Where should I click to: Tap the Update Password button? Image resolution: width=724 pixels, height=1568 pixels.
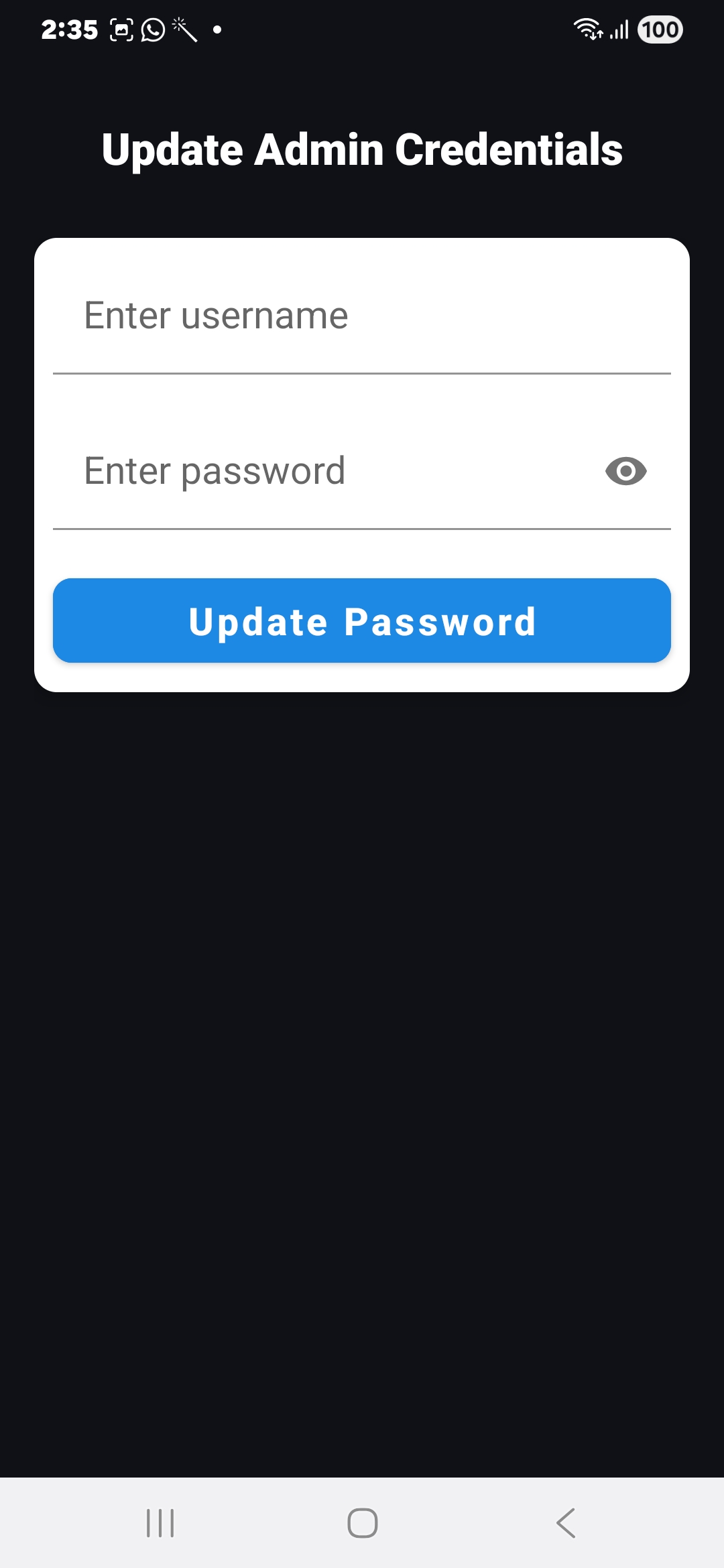[x=362, y=620]
